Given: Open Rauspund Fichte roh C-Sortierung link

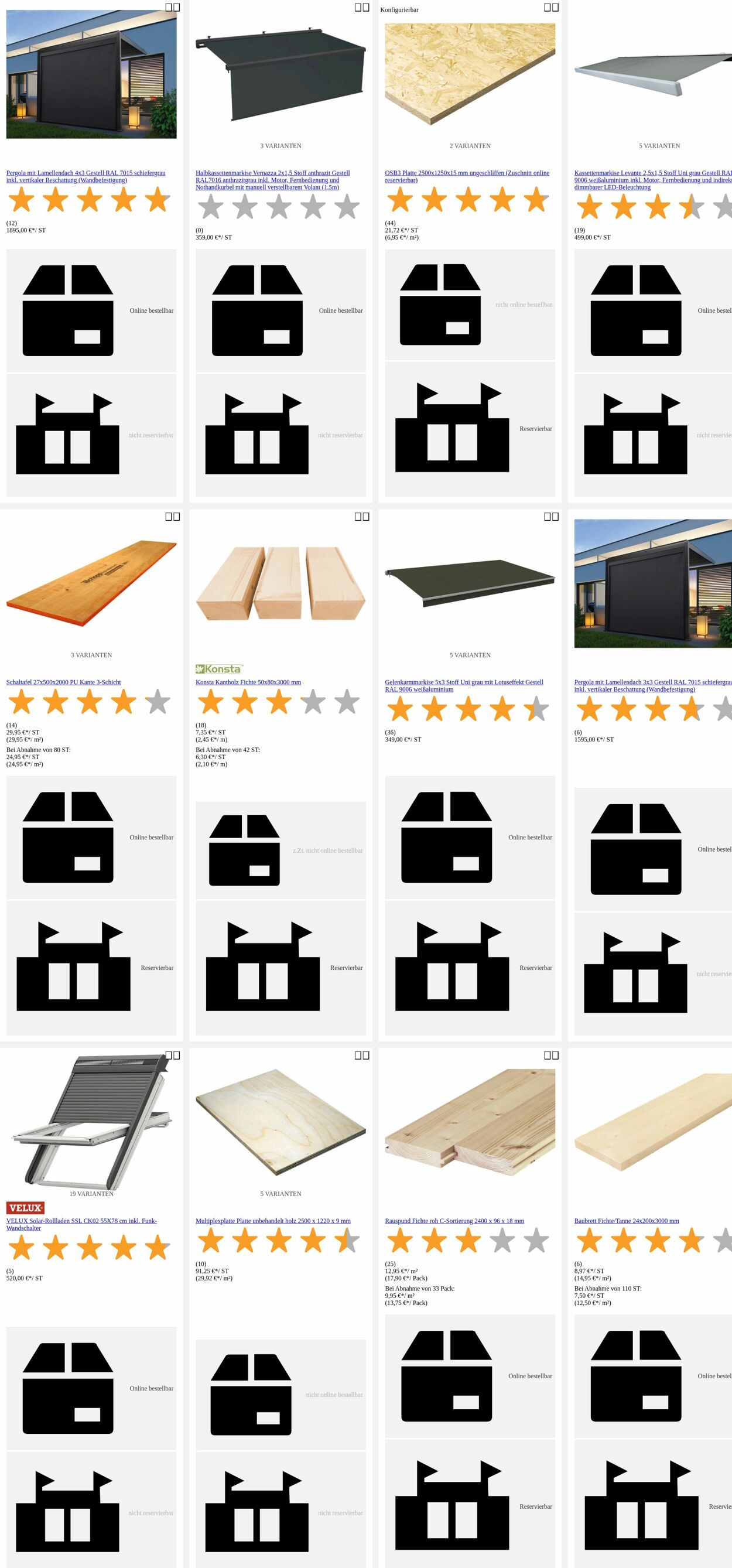Looking at the screenshot, I should pos(454,1221).
